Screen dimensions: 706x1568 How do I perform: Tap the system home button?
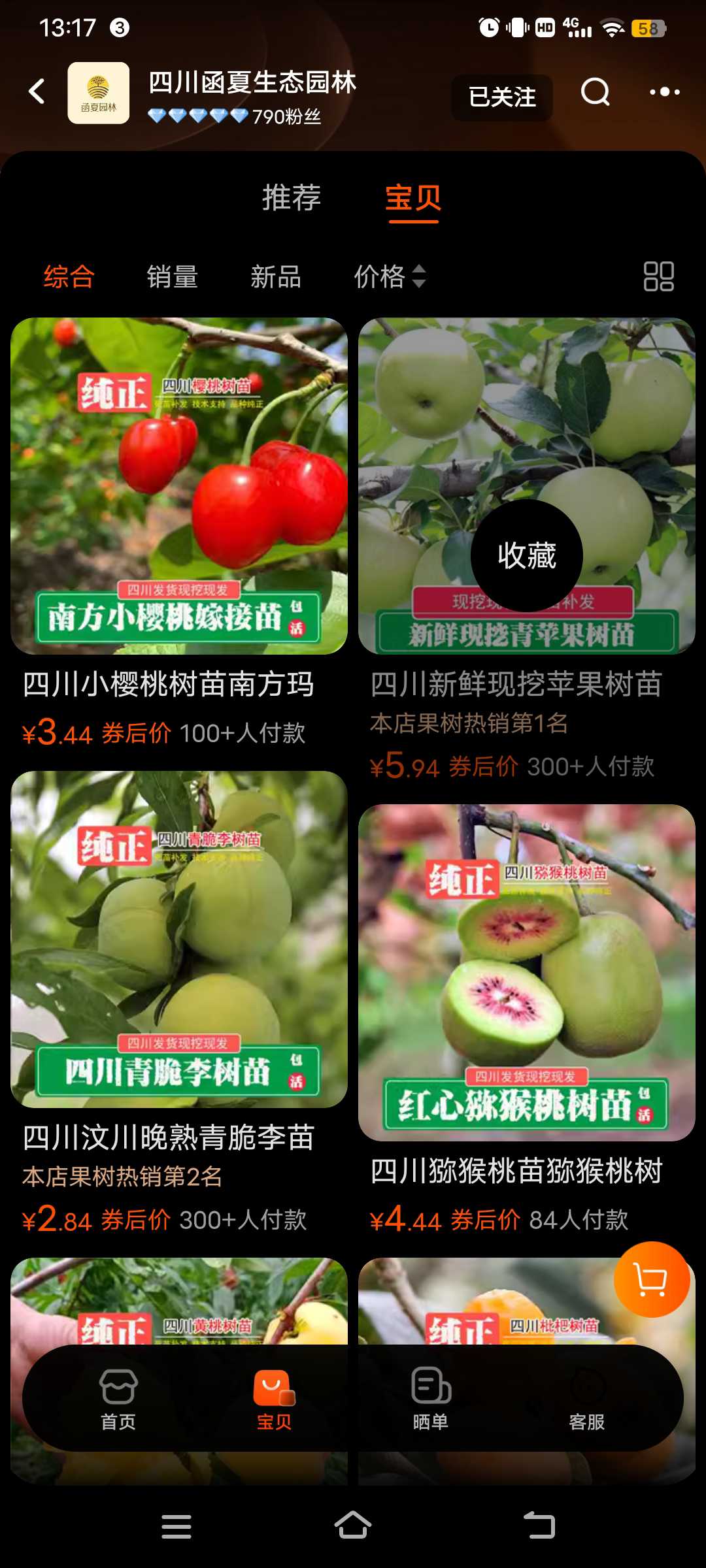point(353,1526)
